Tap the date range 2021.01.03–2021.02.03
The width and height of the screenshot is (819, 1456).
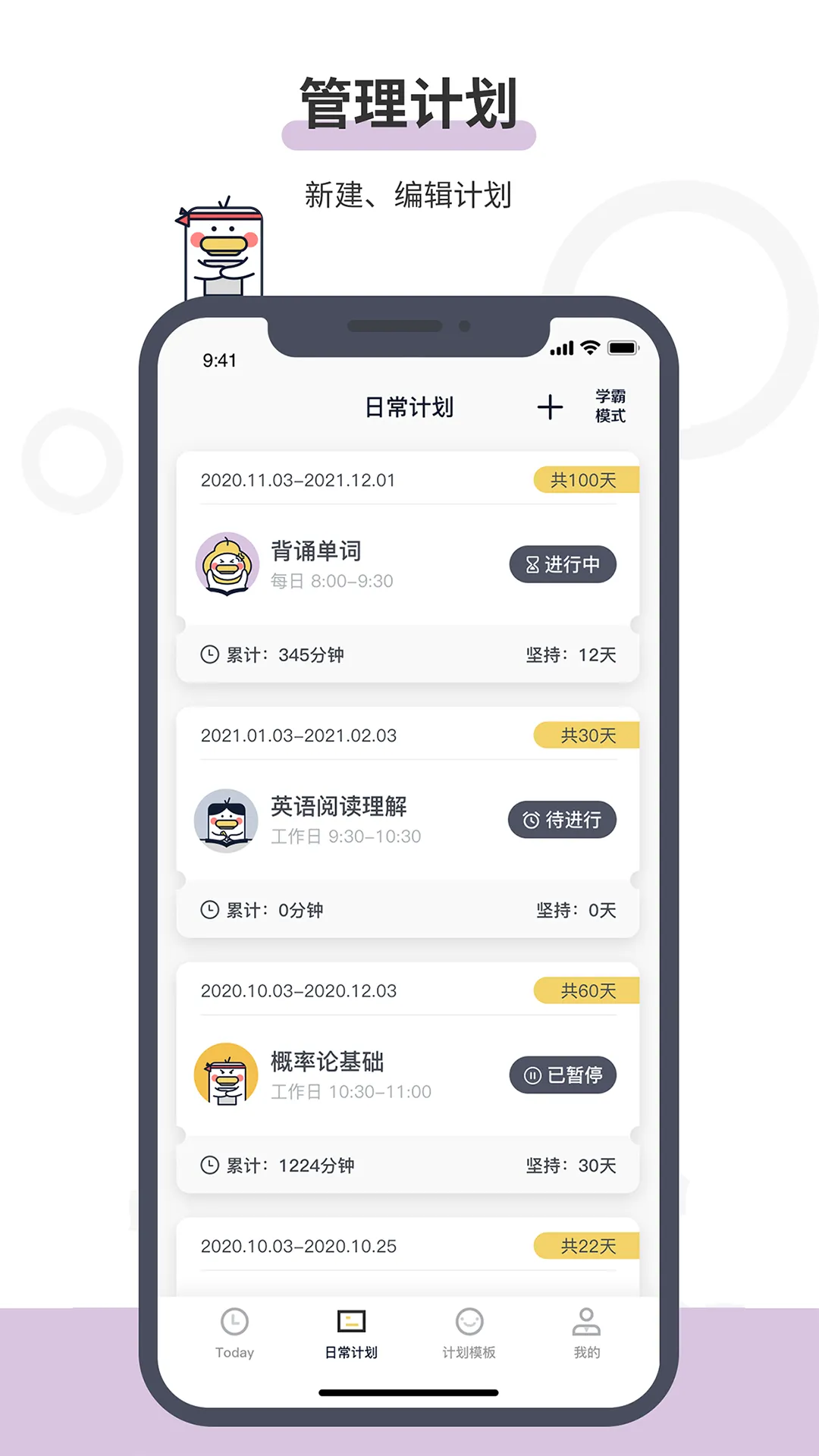296,735
